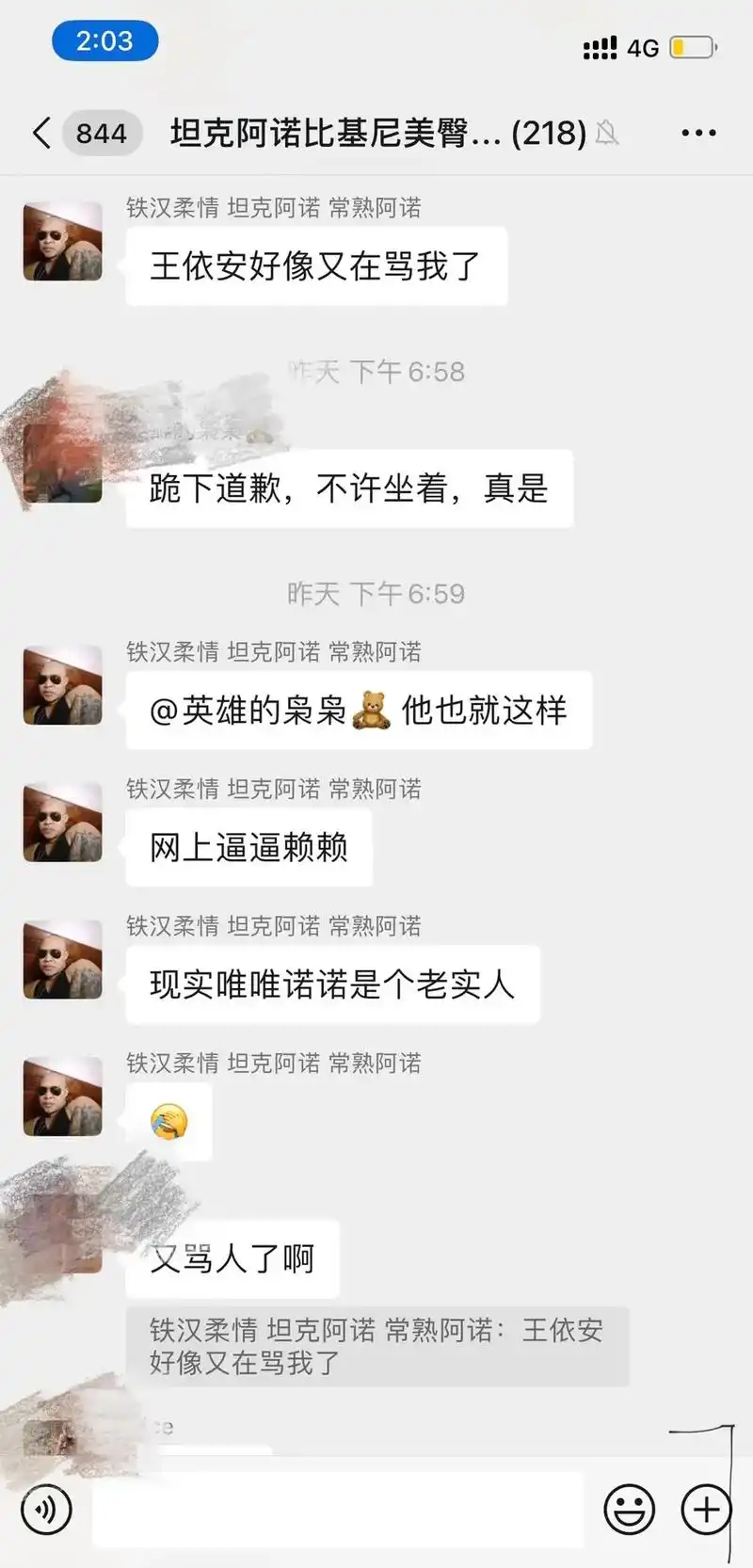This screenshot has width=753, height=1568.
Task: Tap the back chevron to leave the chat
Action: 40,132
